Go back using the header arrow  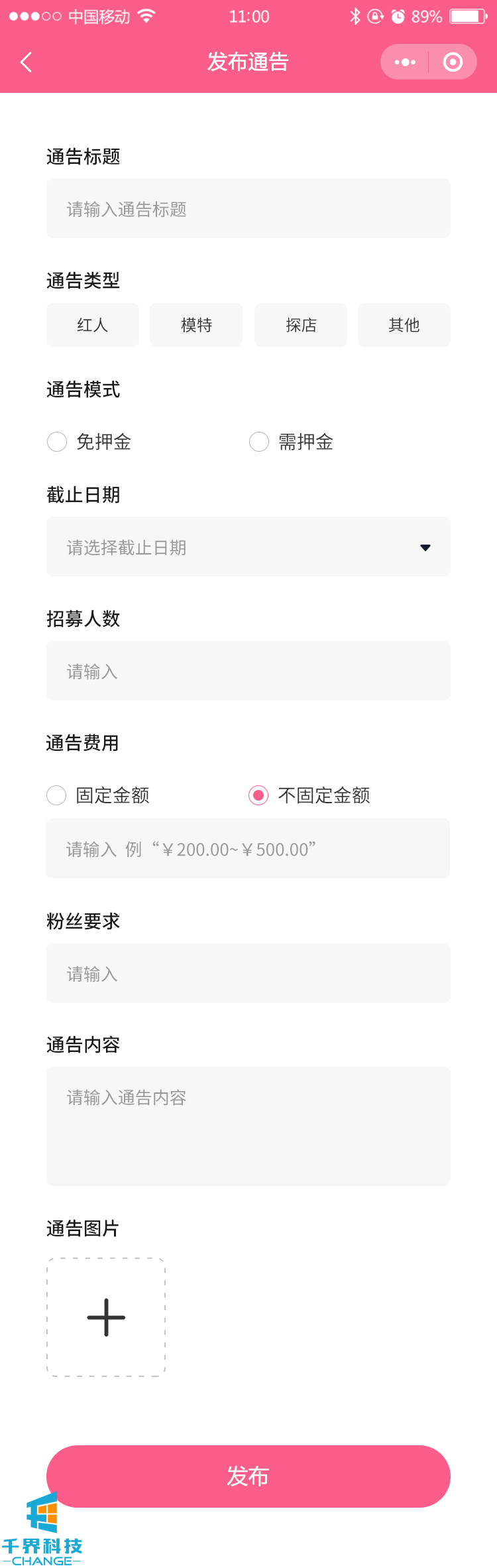click(27, 62)
